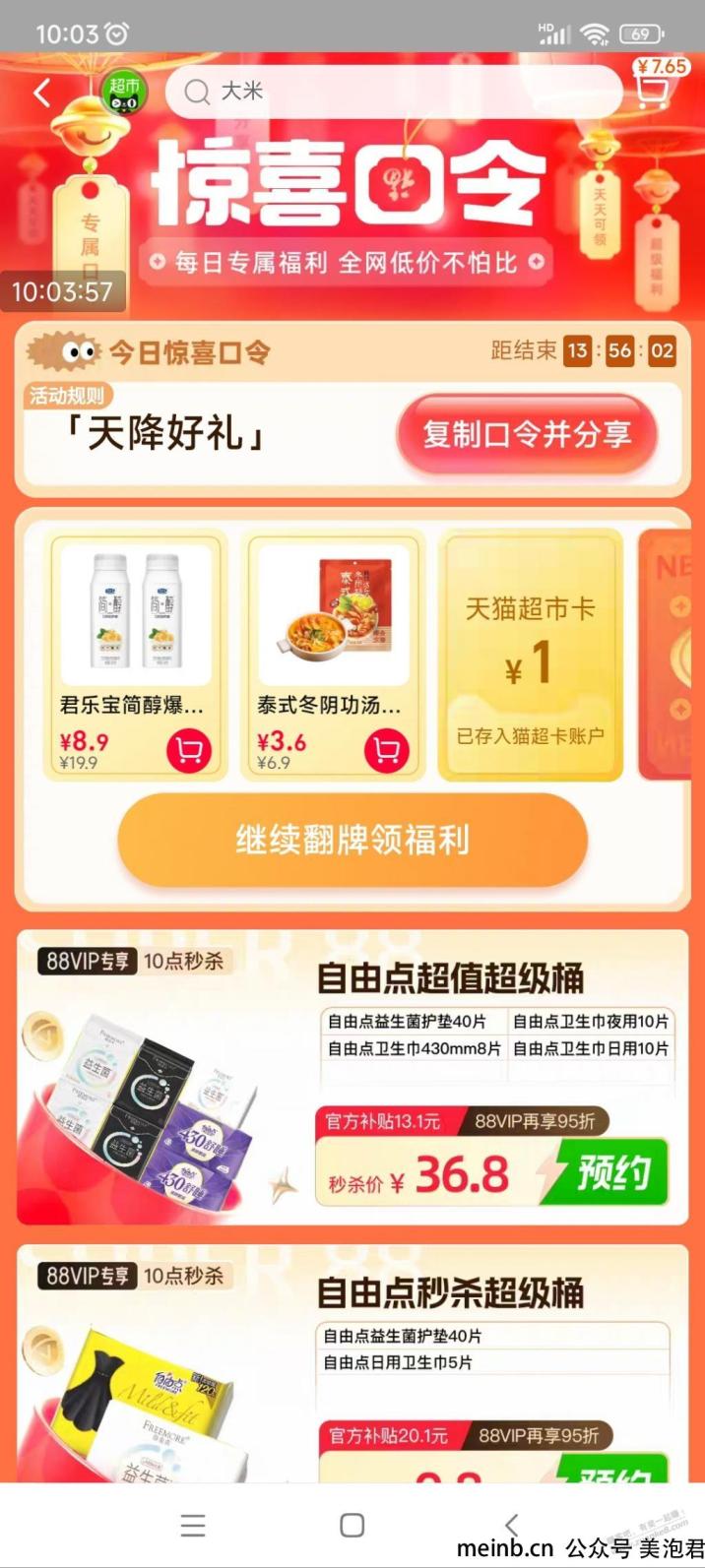Reserve the 自由点超值超级桶 deal at ¥36.8
The image size is (705, 1568).
pyautogui.click(x=610, y=1172)
